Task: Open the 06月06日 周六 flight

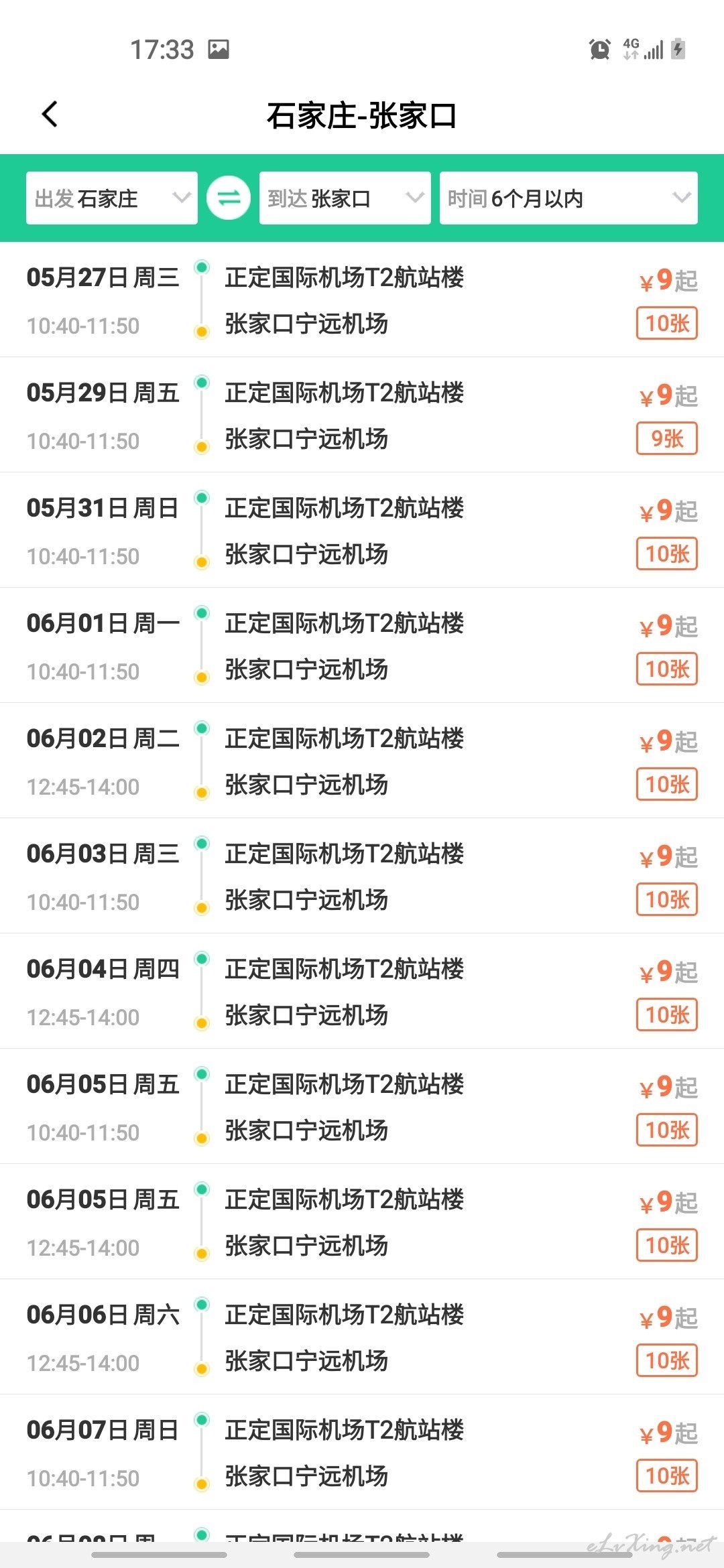Action: point(362,1337)
